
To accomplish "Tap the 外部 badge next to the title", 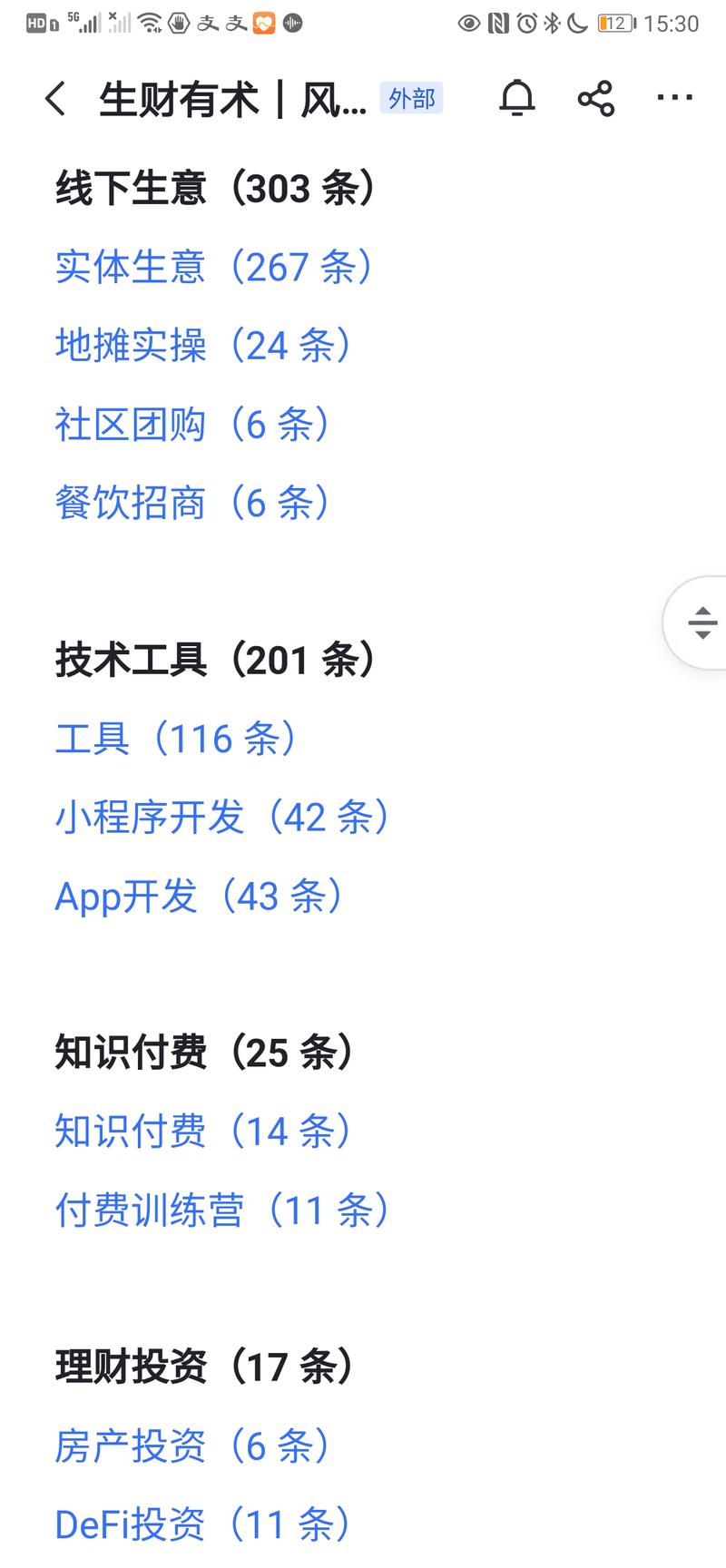I will coord(413,100).
